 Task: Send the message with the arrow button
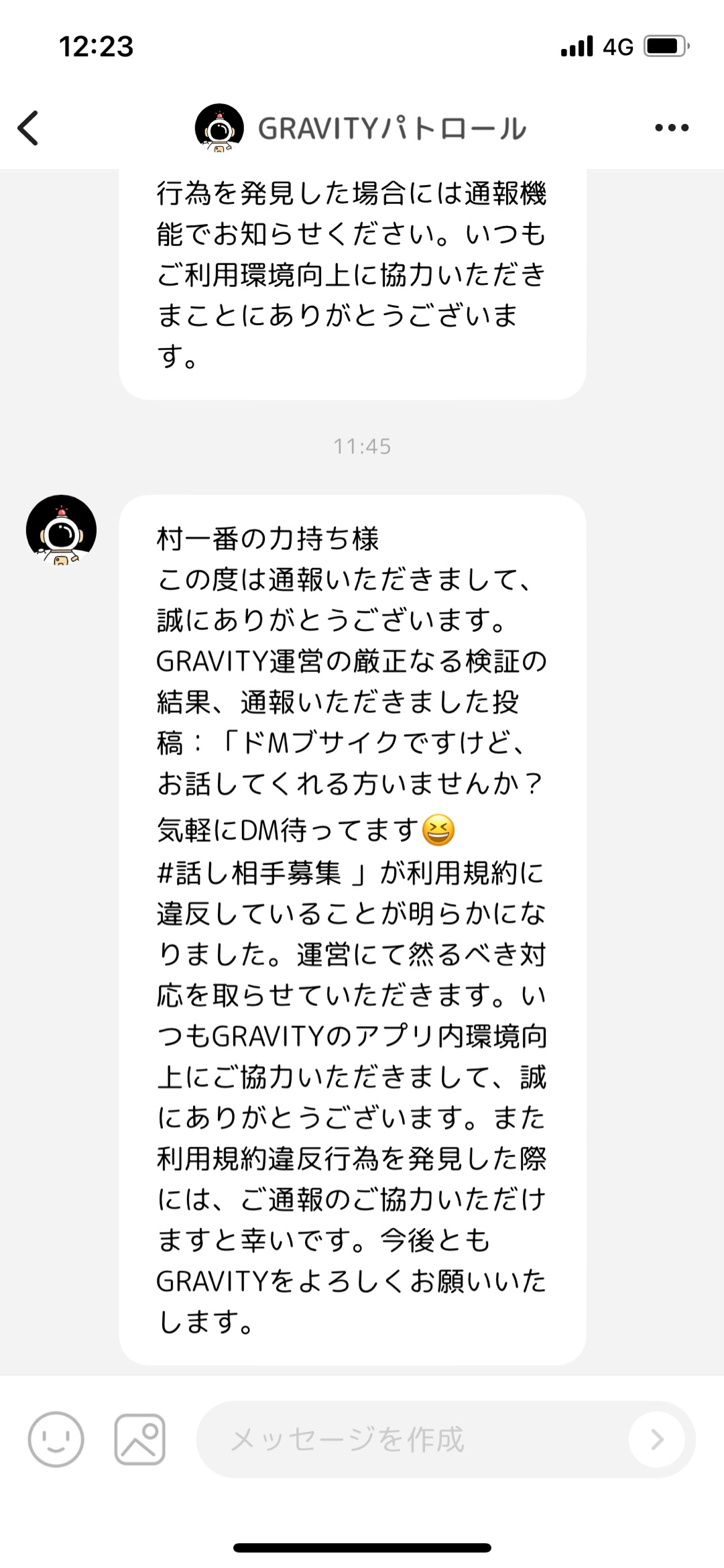tap(656, 1439)
